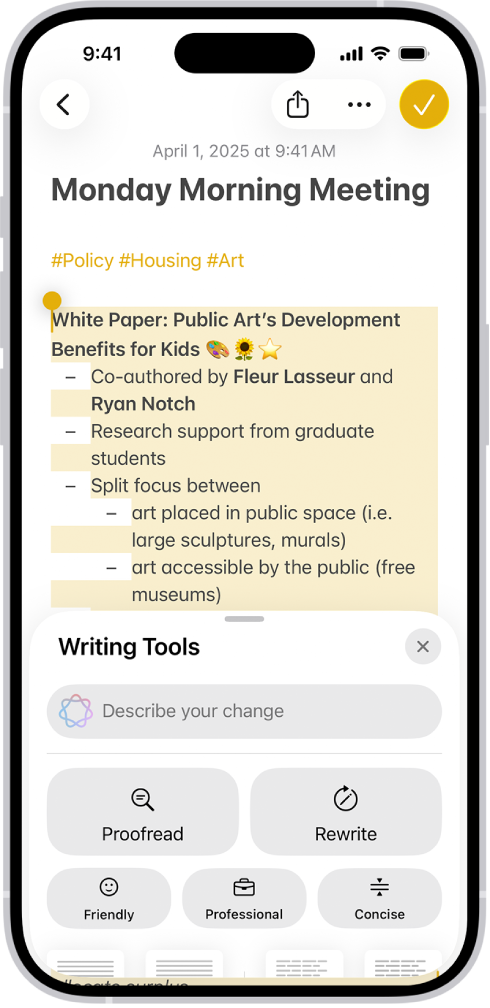490x1008 pixels.
Task: Make the text Concise
Action: click(x=380, y=899)
